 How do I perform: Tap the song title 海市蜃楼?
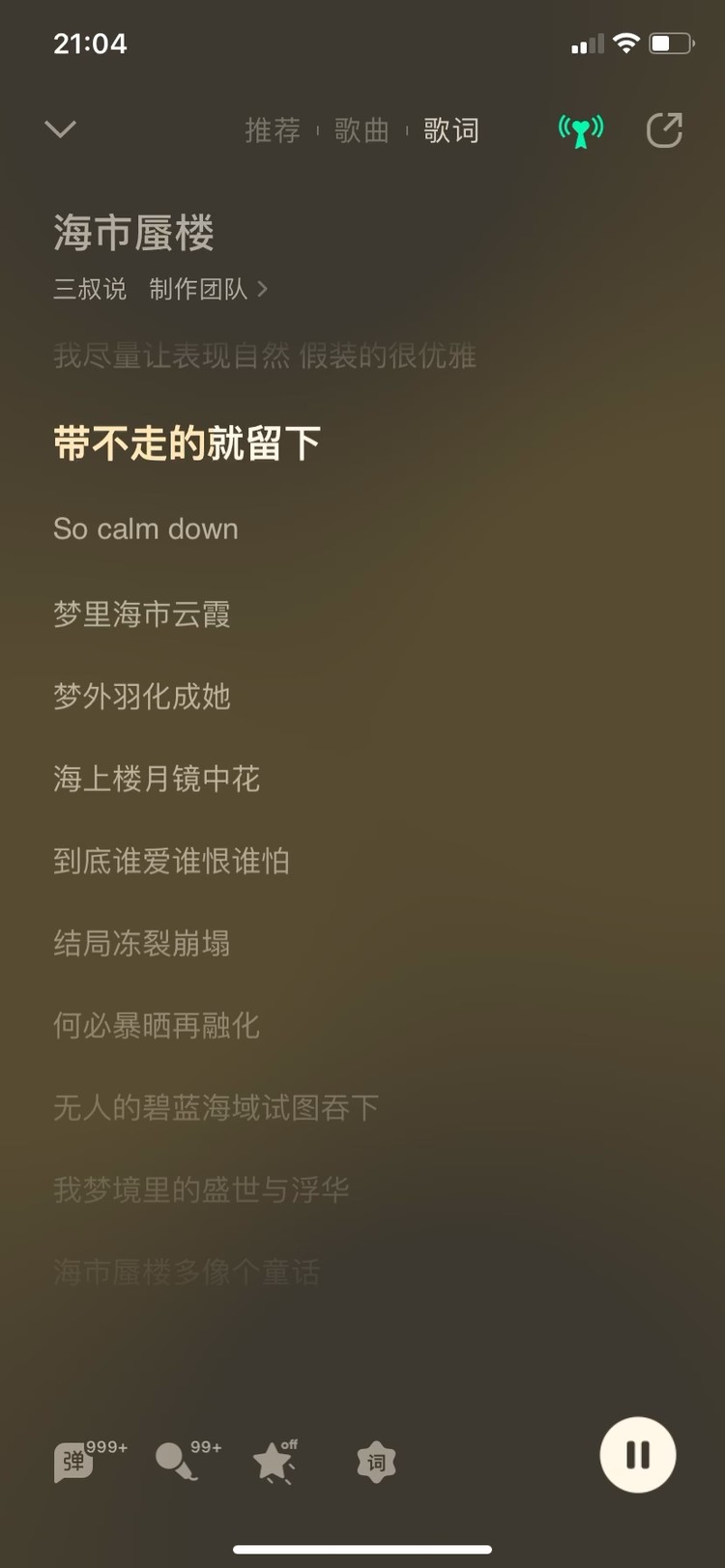point(133,234)
